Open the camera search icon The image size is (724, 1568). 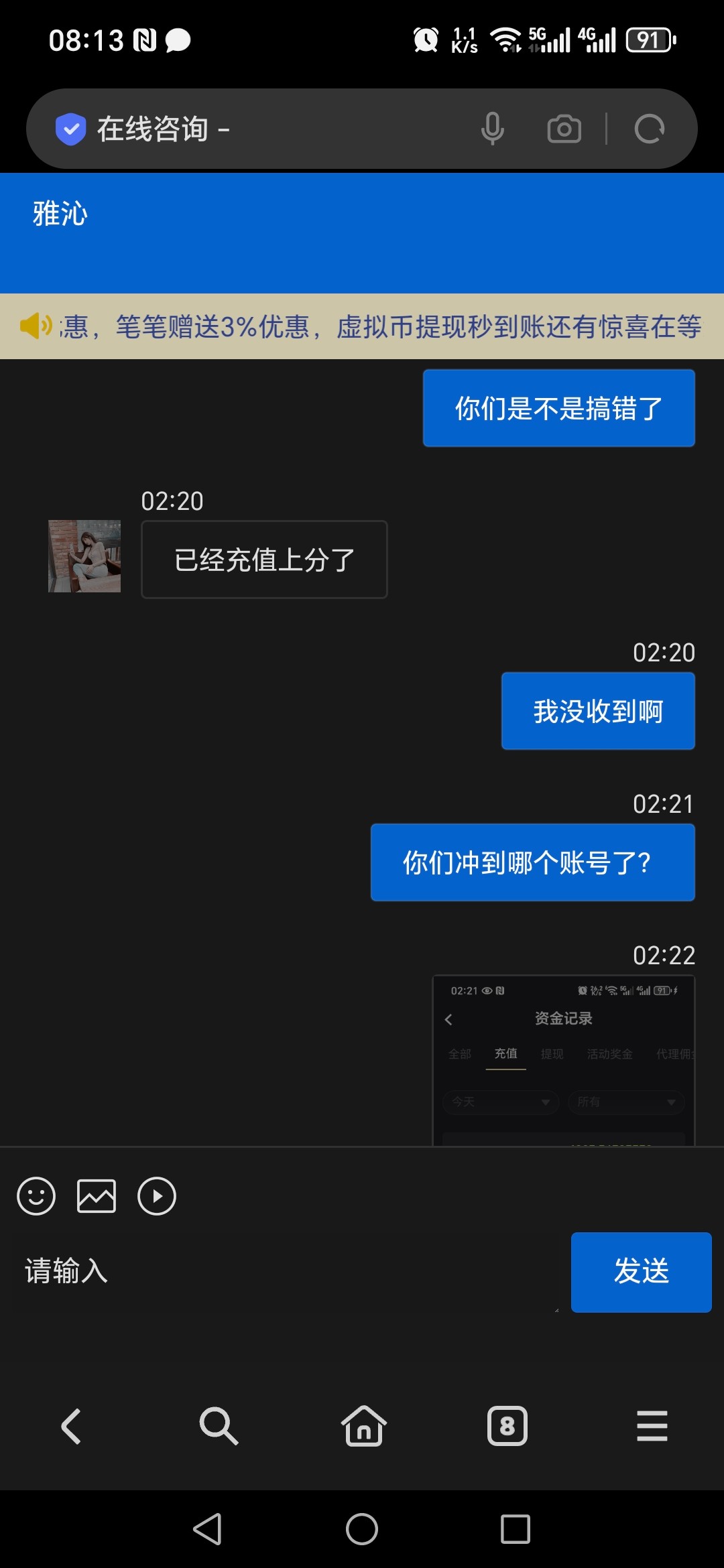coord(564,129)
